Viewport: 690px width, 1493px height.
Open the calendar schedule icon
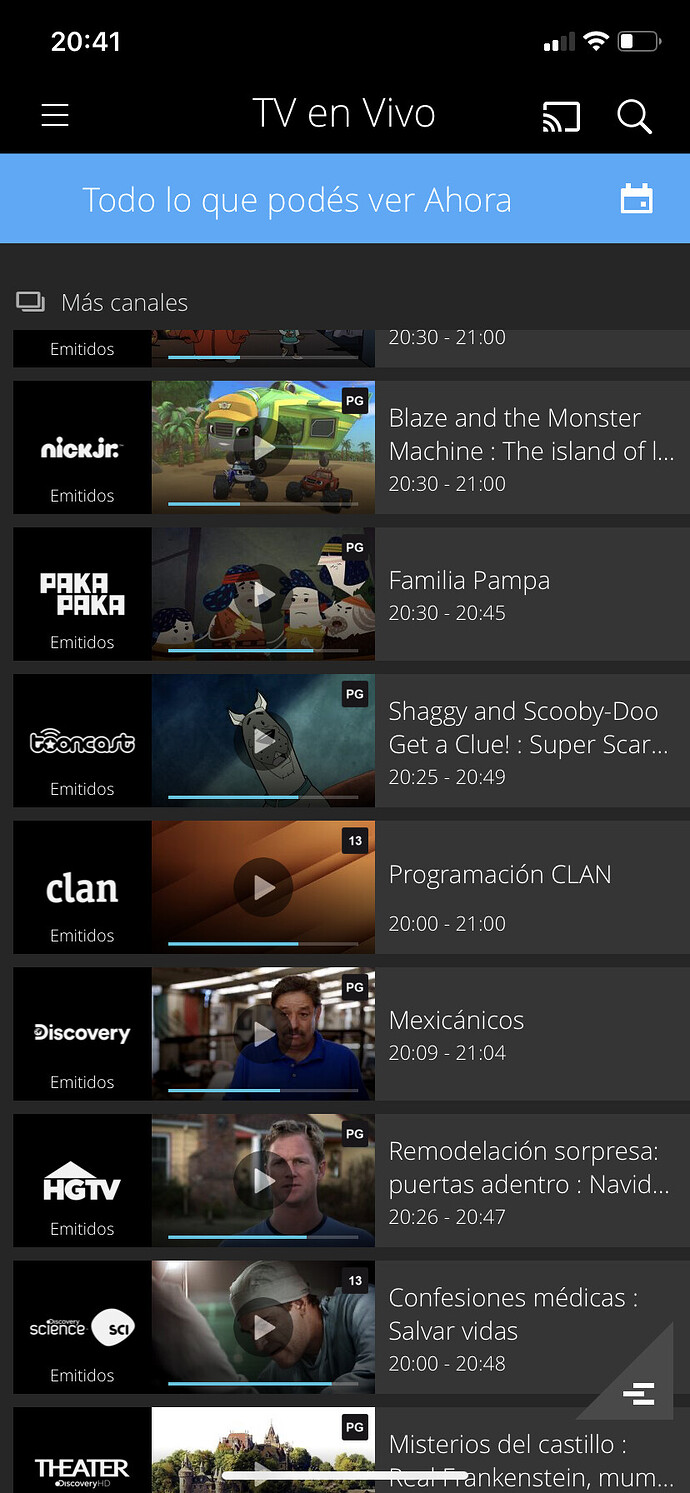(x=636, y=199)
